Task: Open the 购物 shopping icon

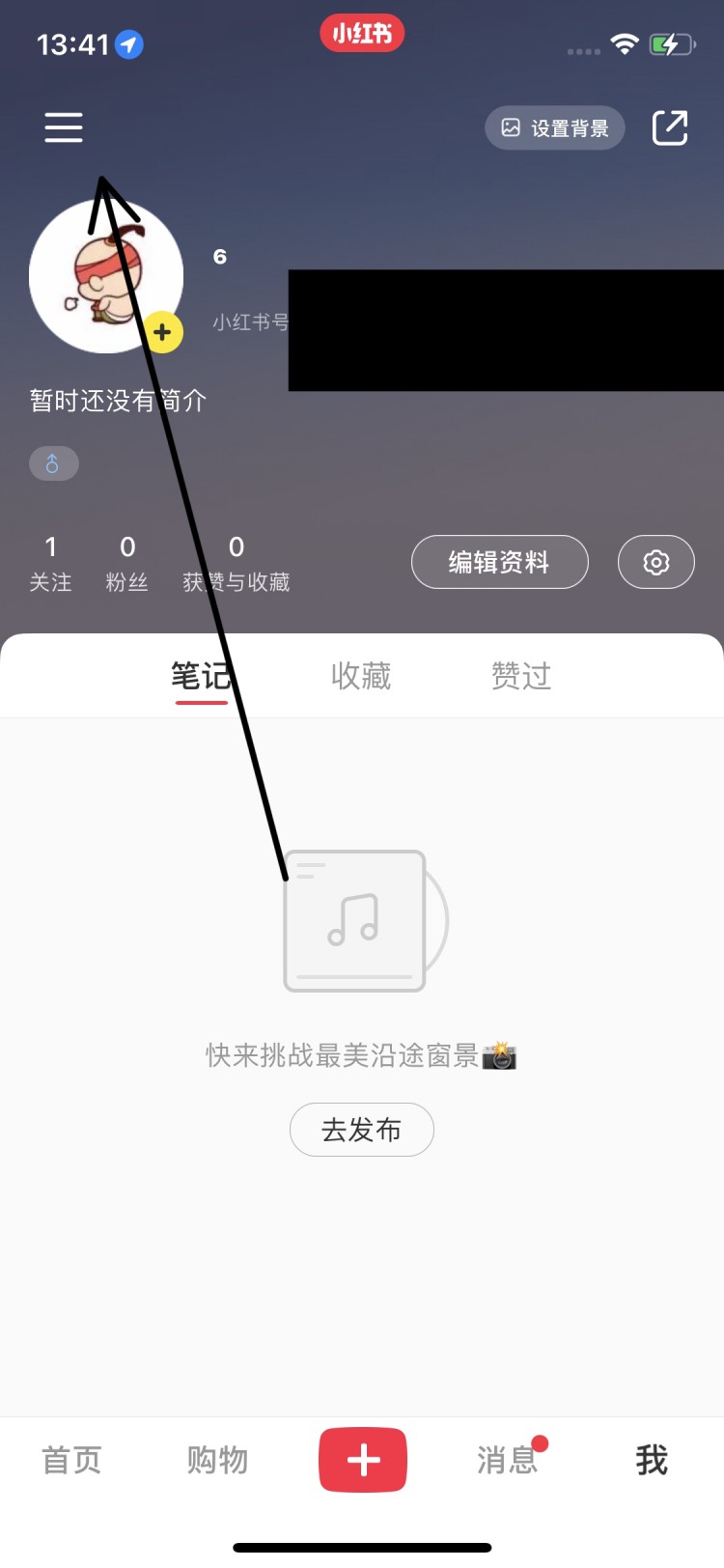Action: click(215, 1460)
